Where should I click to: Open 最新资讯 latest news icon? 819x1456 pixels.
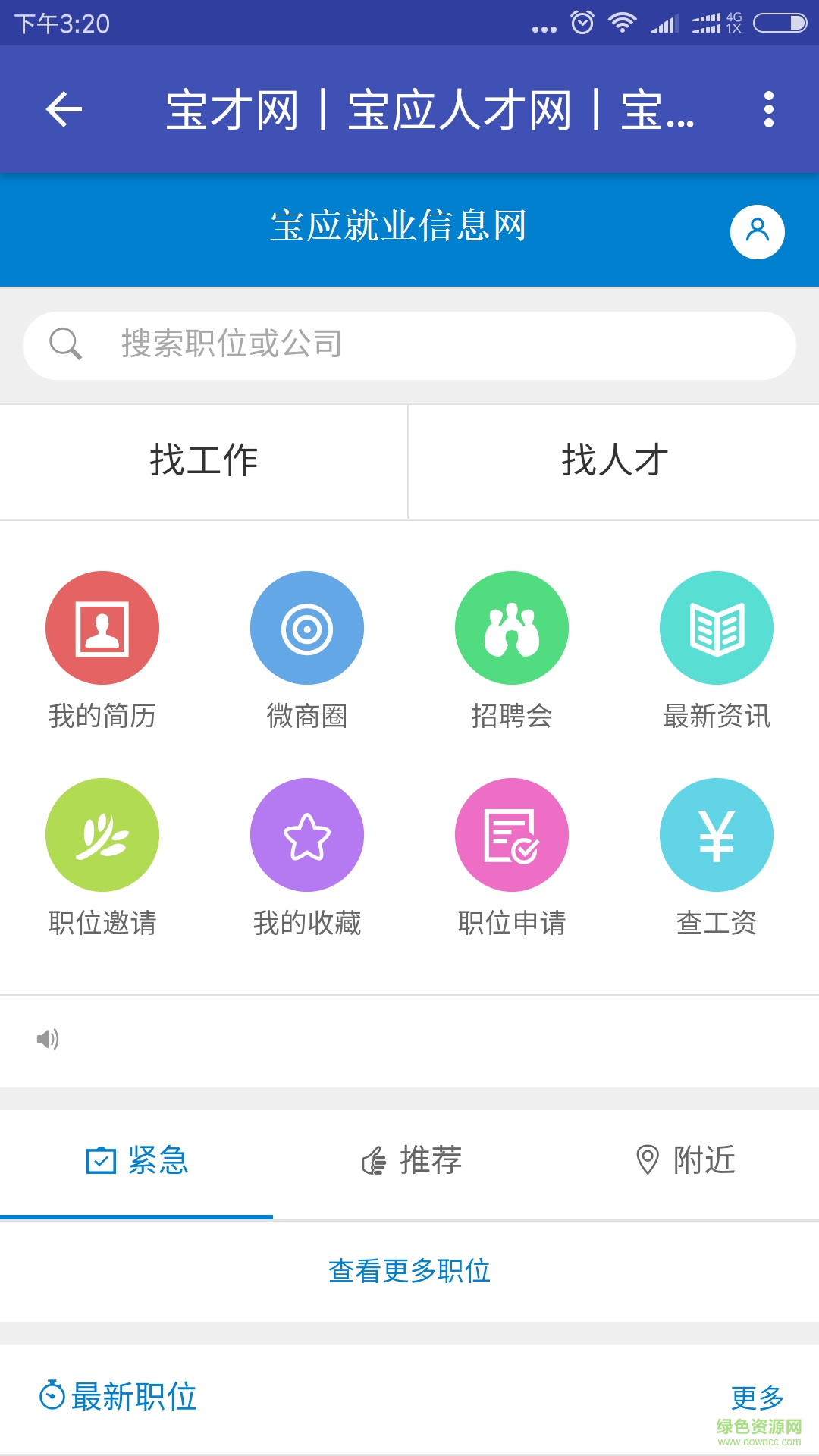(x=717, y=628)
